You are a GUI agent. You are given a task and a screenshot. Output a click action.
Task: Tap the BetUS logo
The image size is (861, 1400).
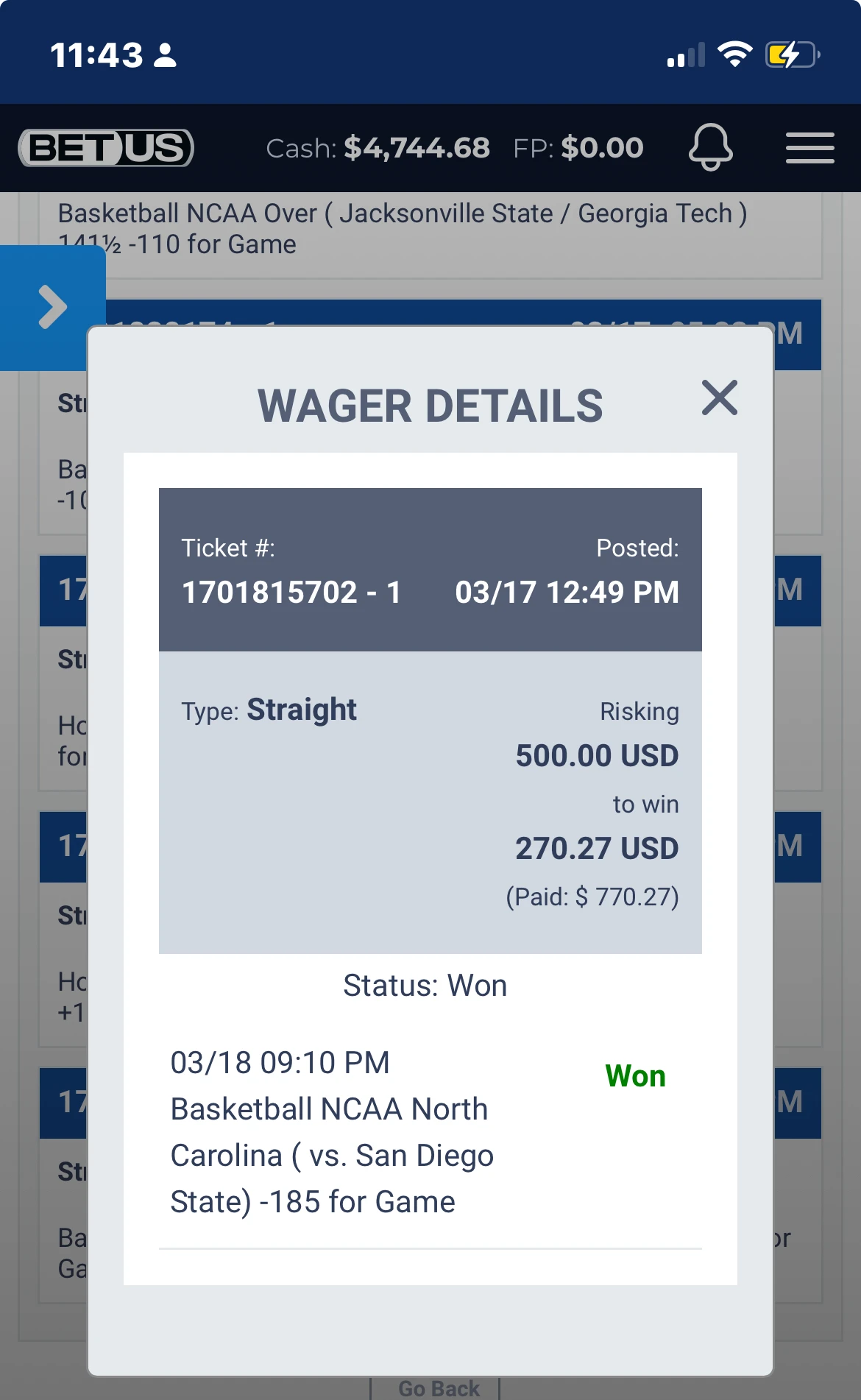pos(106,148)
